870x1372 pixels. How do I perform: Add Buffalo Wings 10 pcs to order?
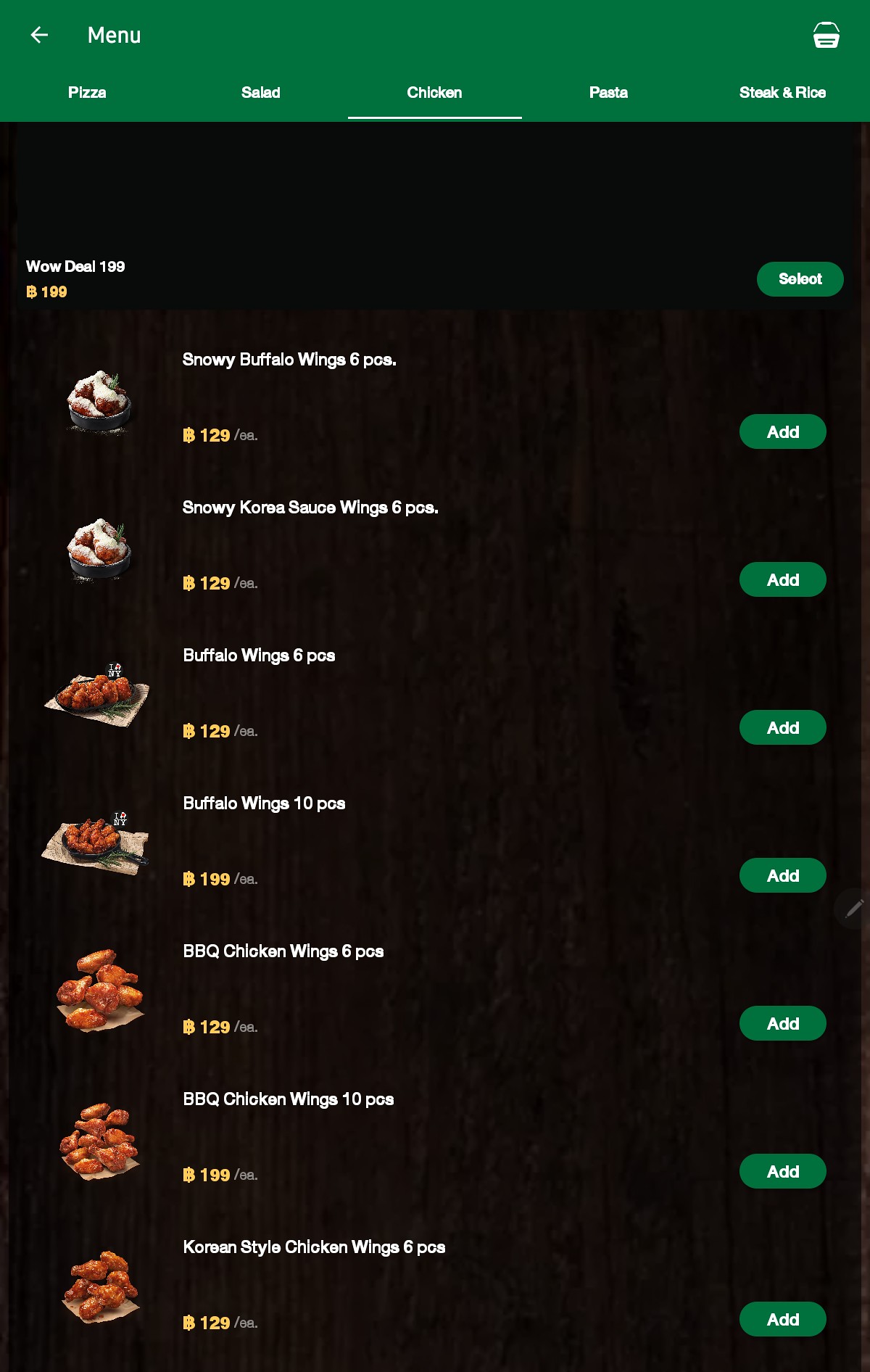(782, 876)
